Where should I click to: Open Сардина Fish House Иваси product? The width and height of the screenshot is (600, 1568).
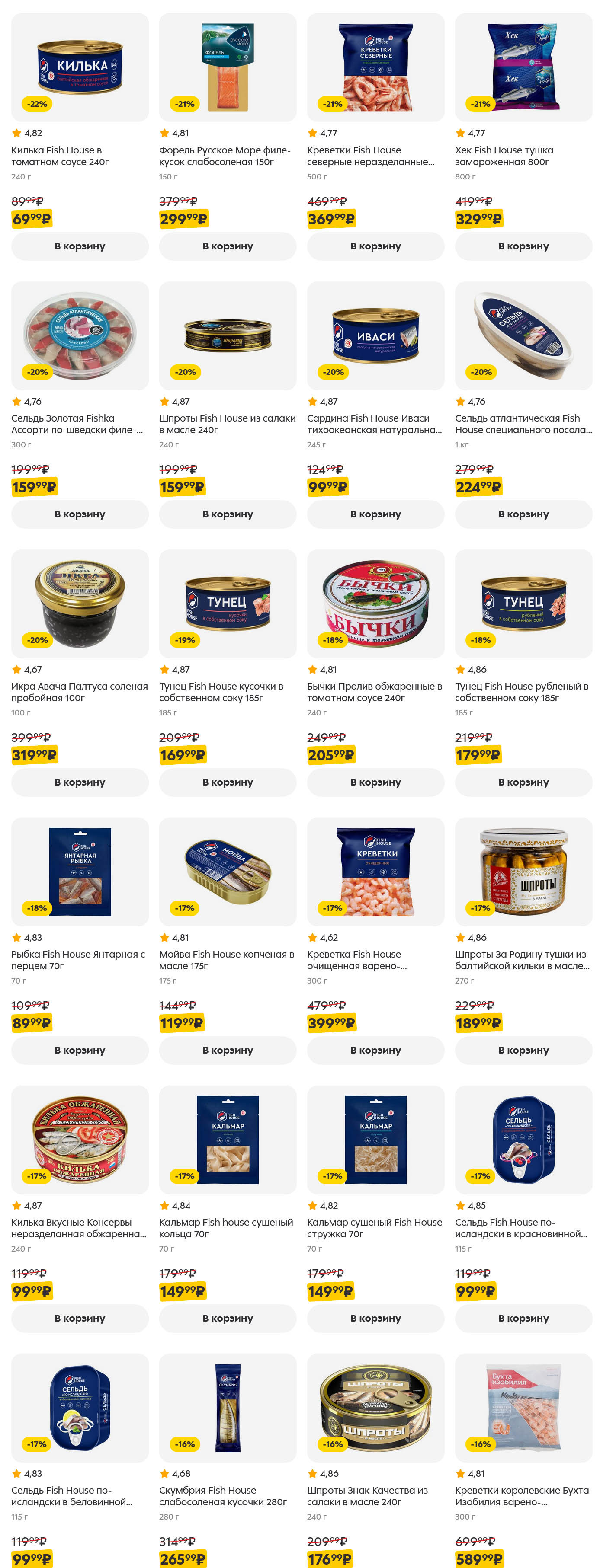point(374,424)
